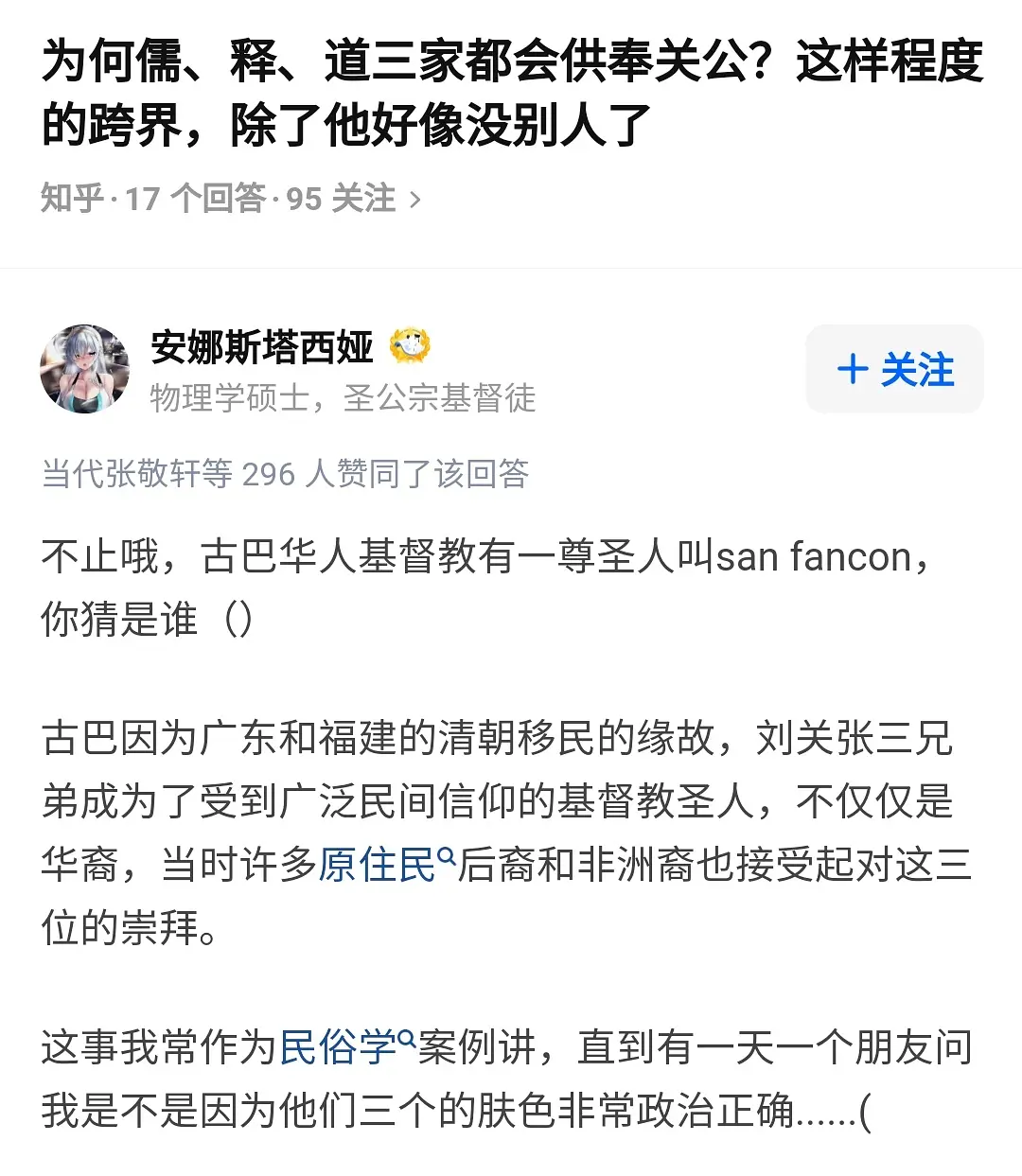Open 安娜斯塔西娅's profile avatar
The image size is (1022, 1176).
85,369
